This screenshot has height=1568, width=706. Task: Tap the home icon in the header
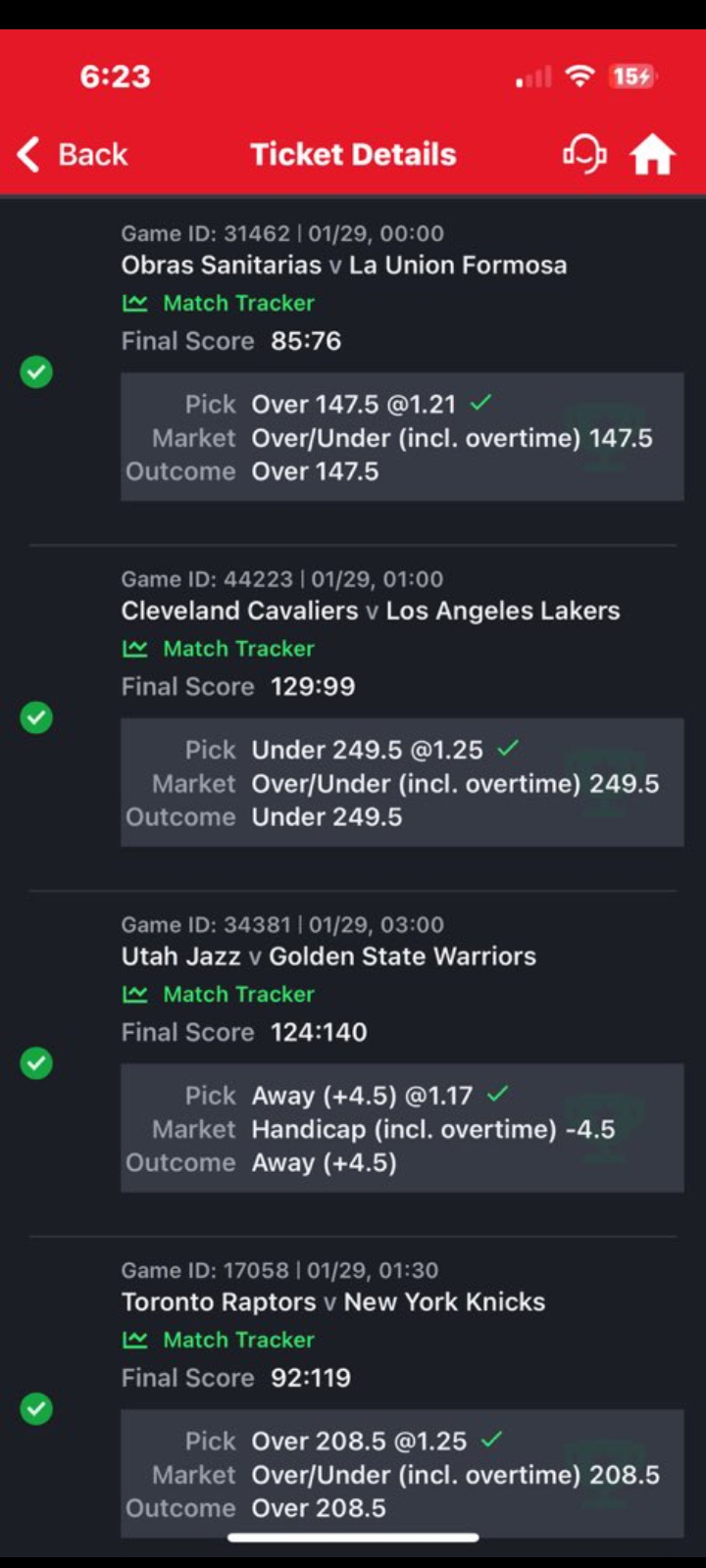tap(652, 153)
